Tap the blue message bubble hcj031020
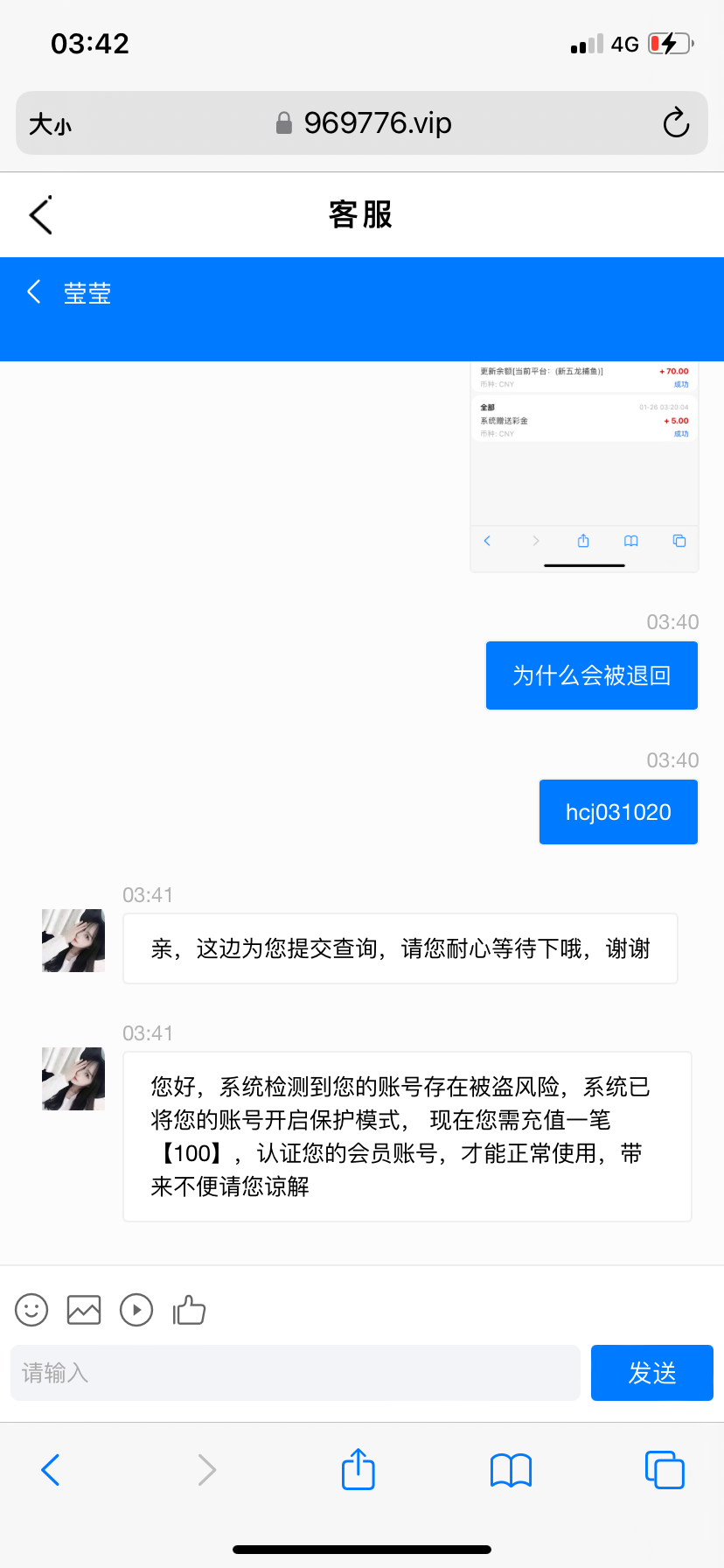Image resolution: width=724 pixels, height=1568 pixels. tap(617, 812)
